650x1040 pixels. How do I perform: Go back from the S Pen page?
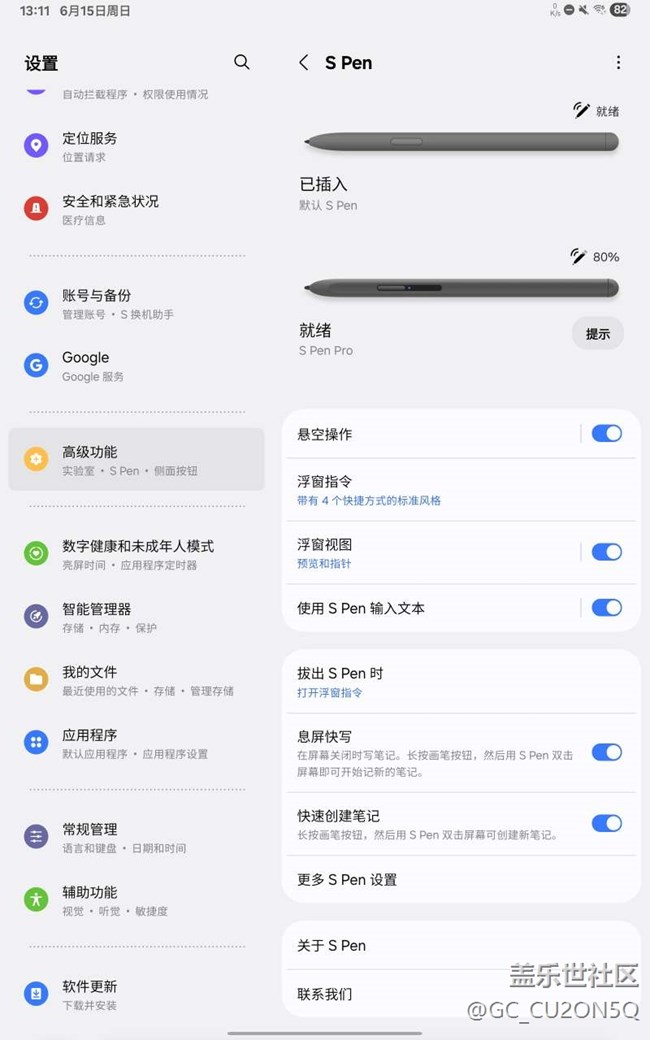[304, 62]
